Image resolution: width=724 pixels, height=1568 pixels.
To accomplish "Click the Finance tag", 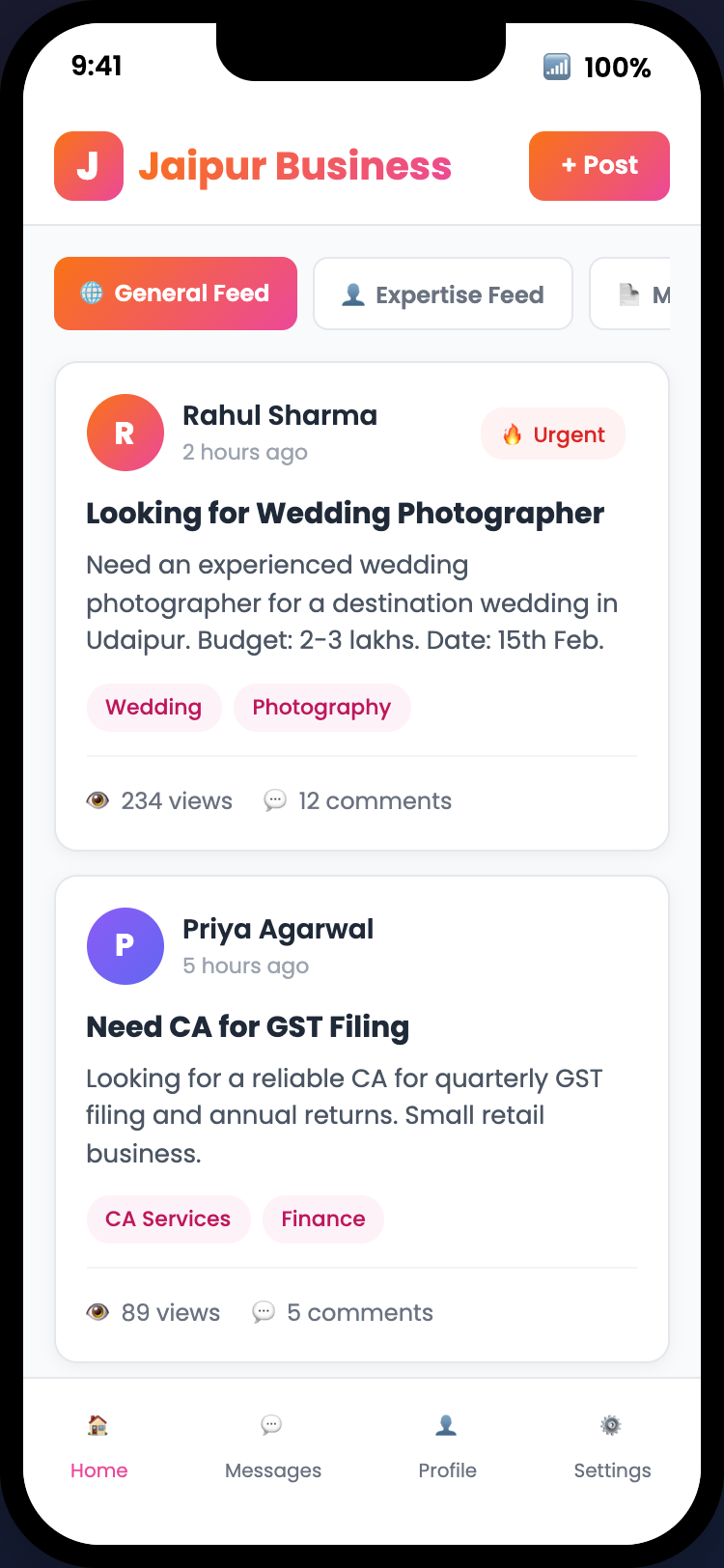I will [x=322, y=1218].
